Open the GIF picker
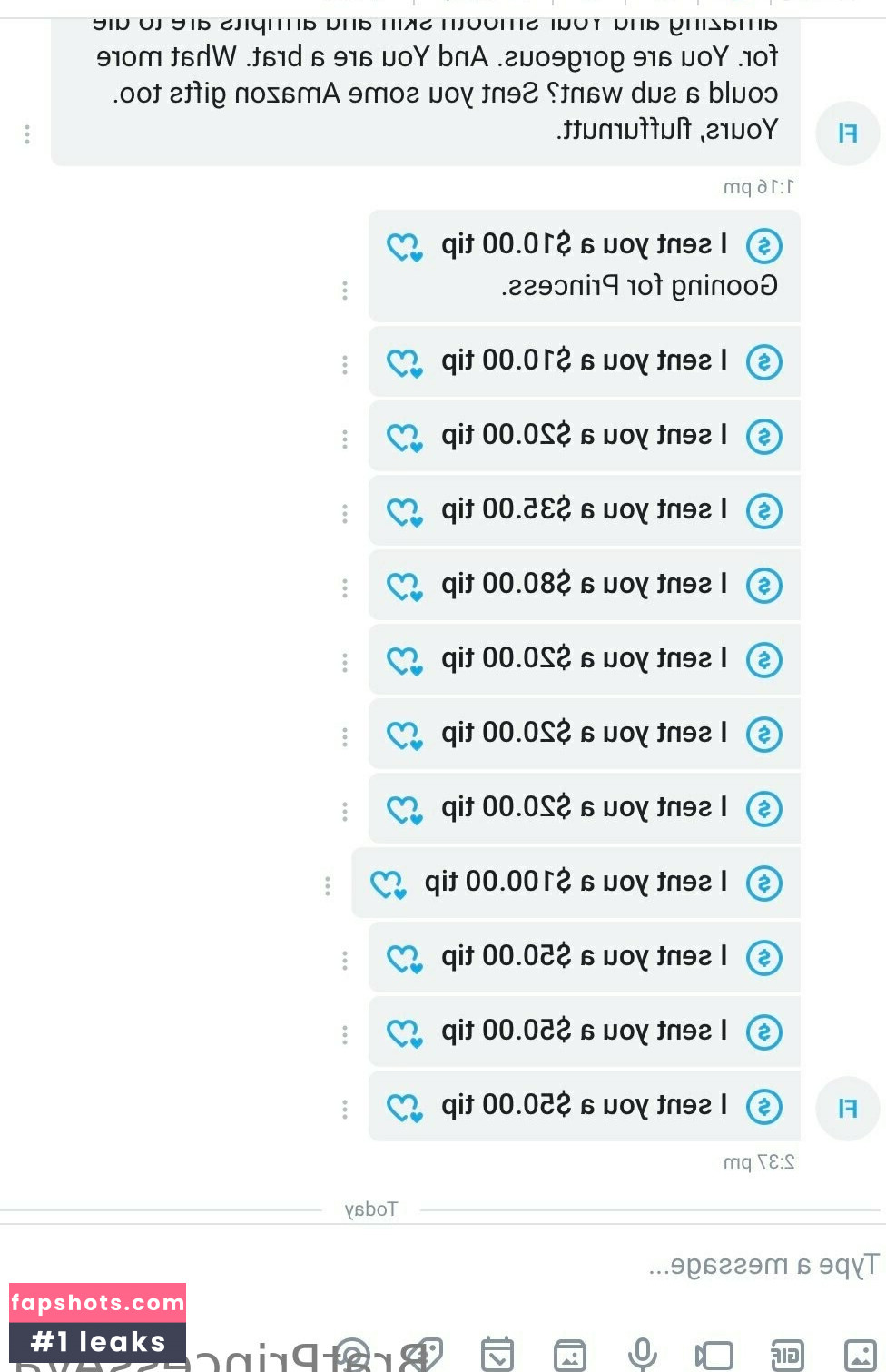886x1372 pixels. 786,1354
